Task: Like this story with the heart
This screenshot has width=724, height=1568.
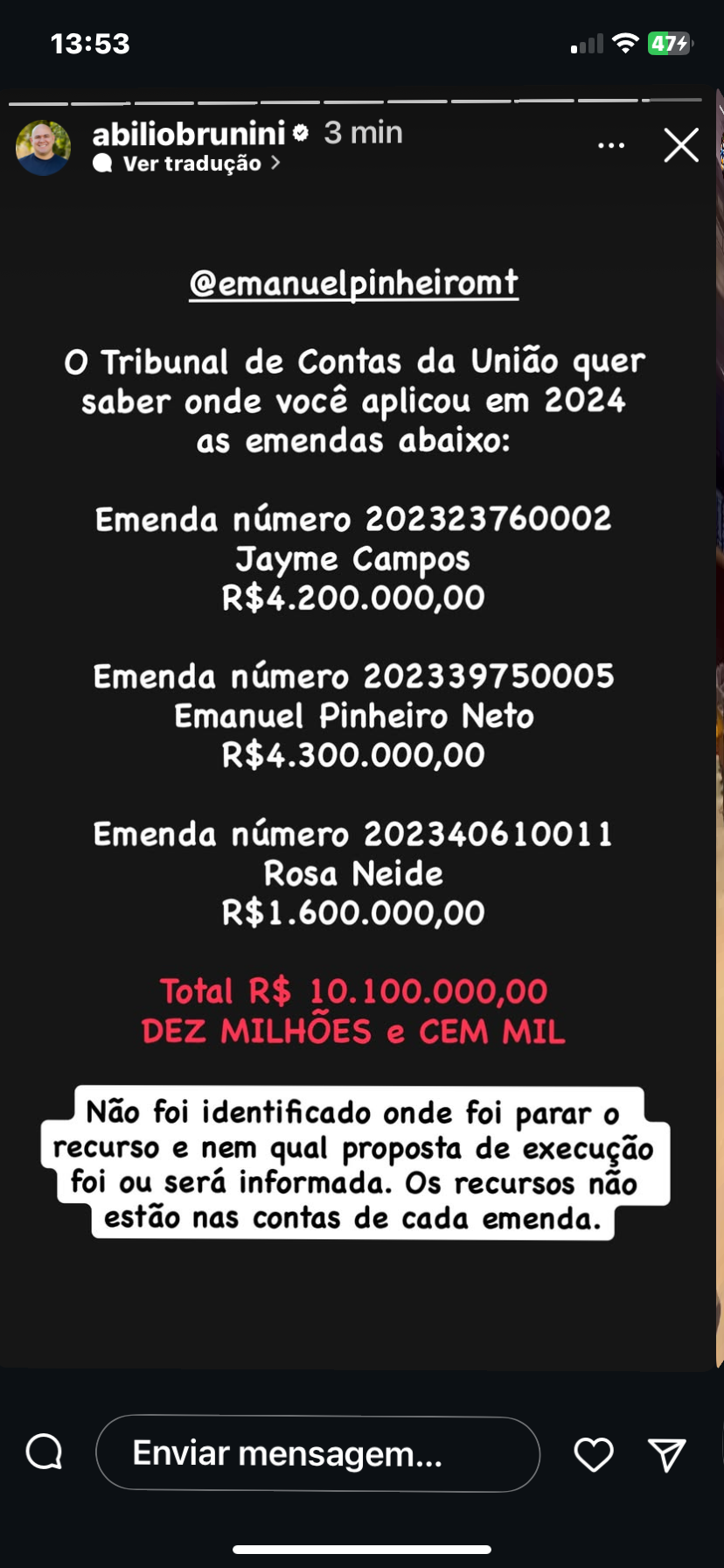Action: pyautogui.click(x=593, y=1454)
